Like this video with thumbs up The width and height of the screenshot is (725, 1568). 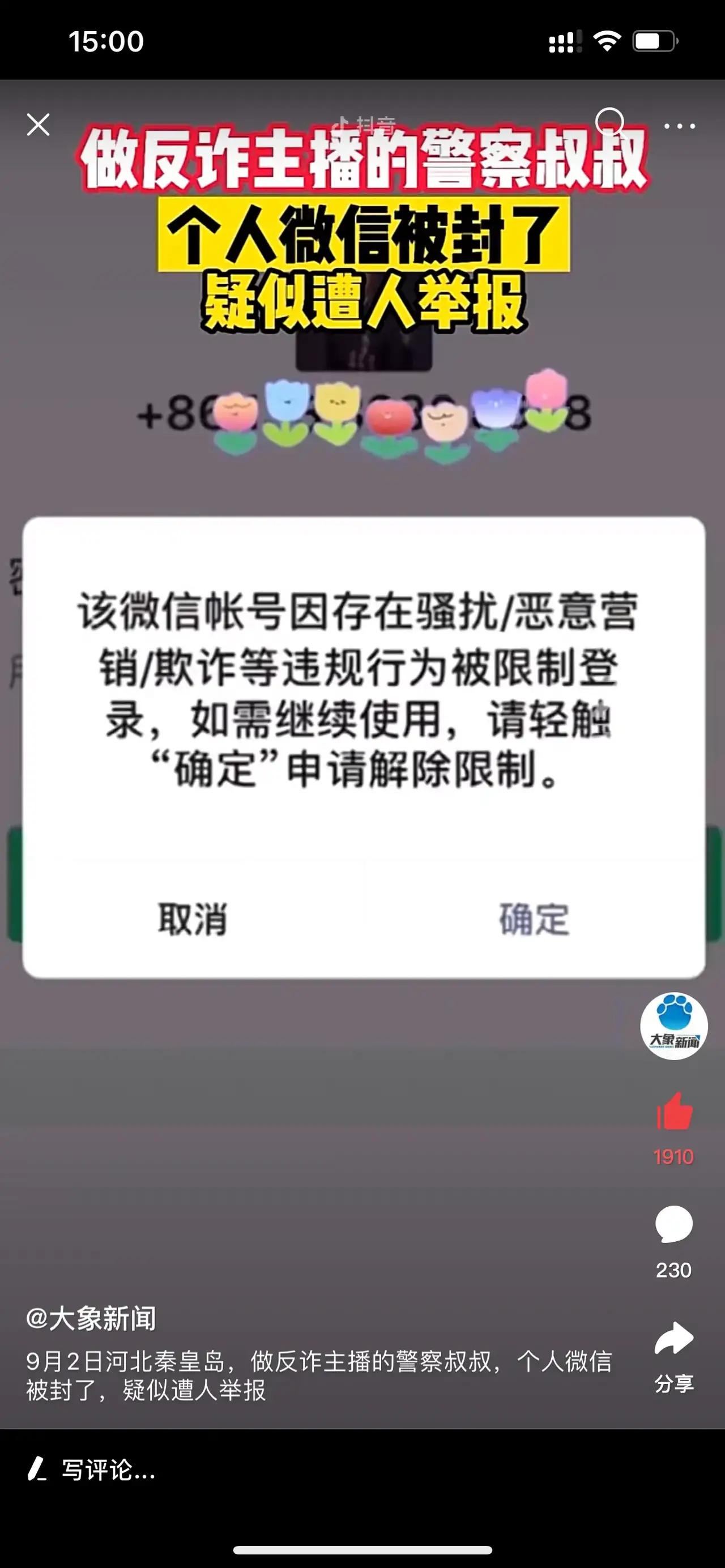[x=674, y=1112]
